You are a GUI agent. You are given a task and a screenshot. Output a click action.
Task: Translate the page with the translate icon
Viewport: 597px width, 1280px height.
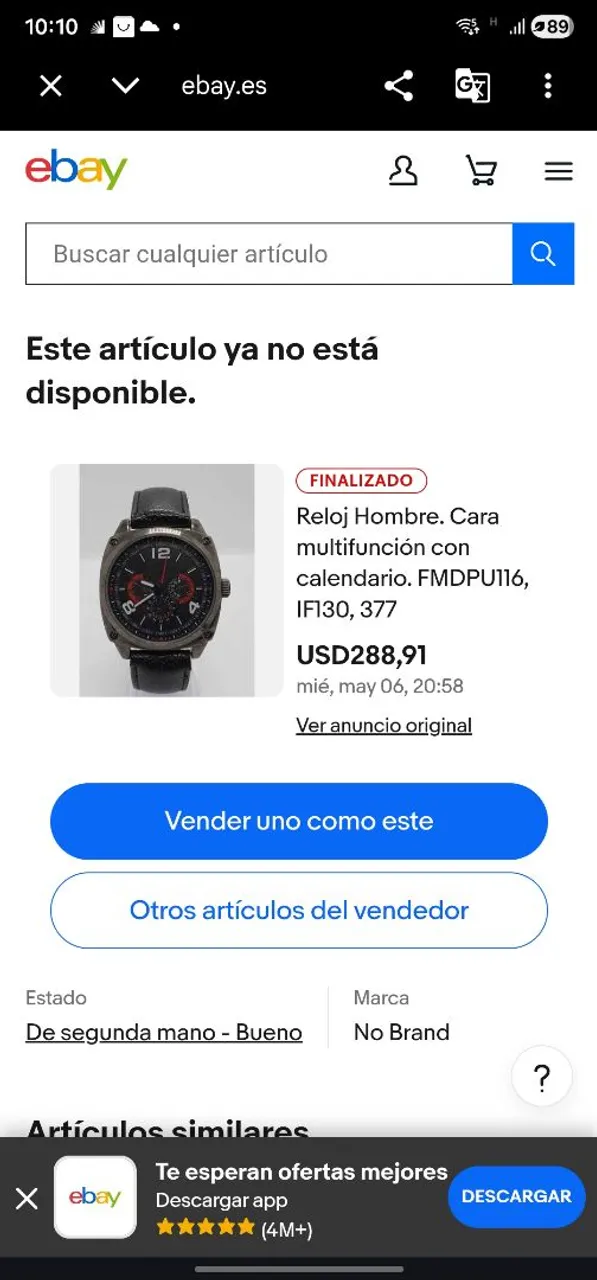473,86
